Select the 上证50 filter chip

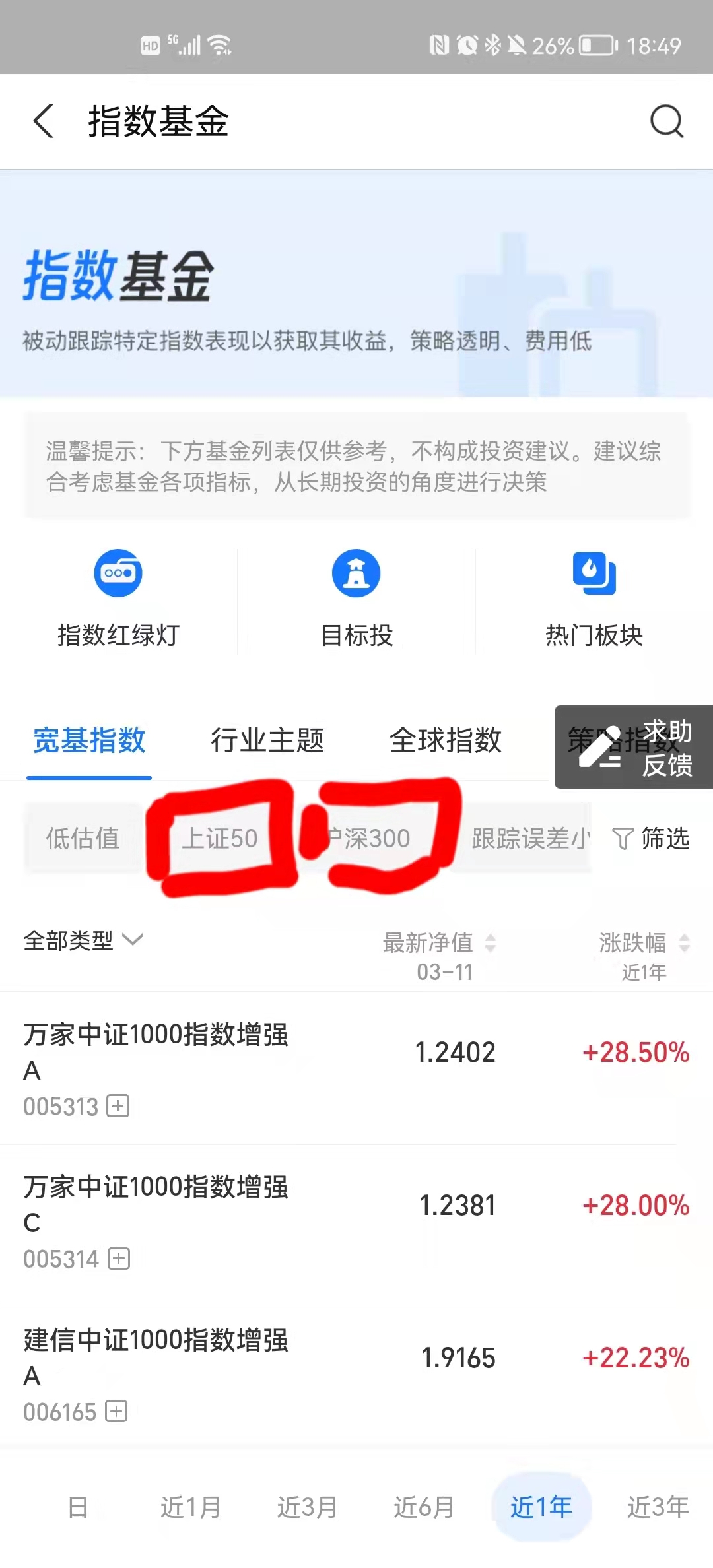point(220,838)
